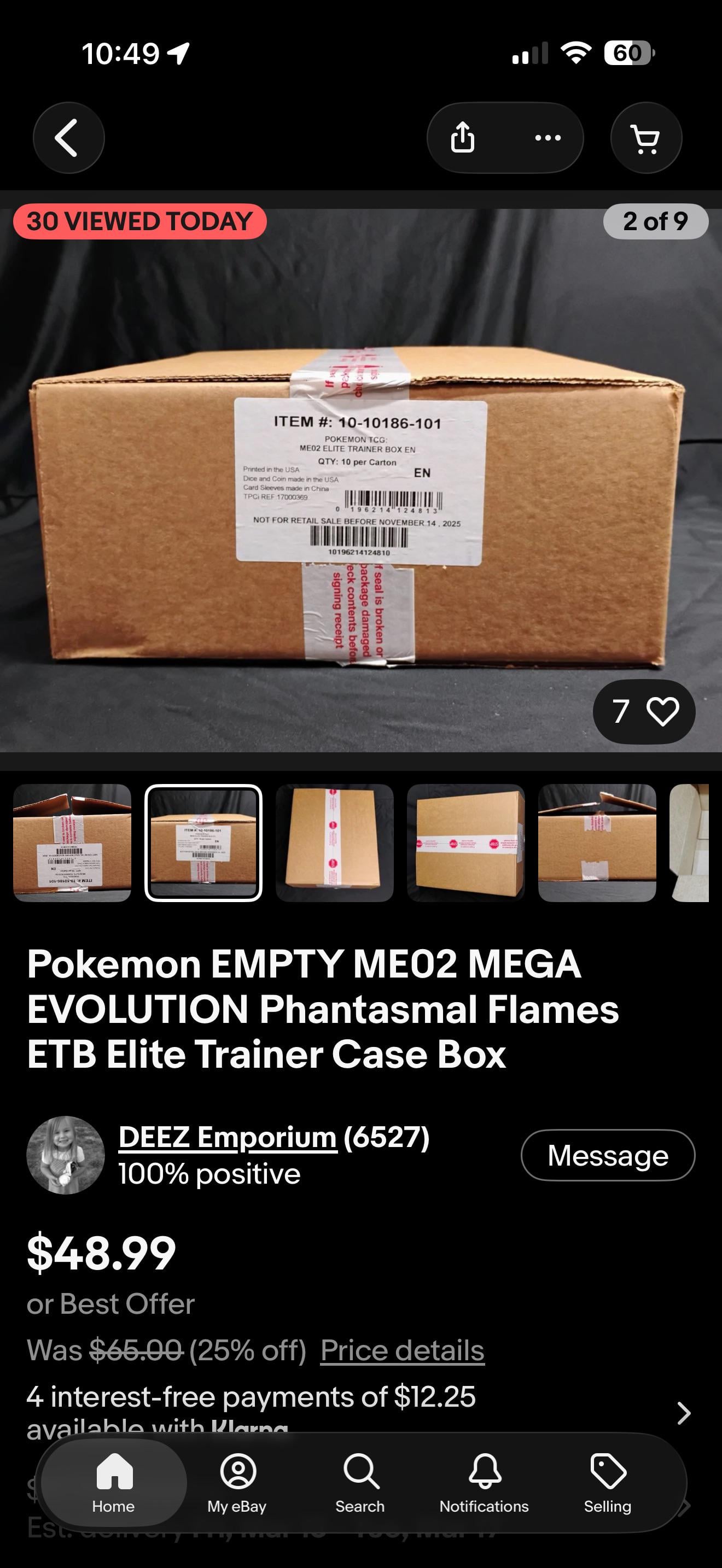View the first thumbnail with upside-down label
Viewport: 722px width, 1568px height.
(72, 843)
